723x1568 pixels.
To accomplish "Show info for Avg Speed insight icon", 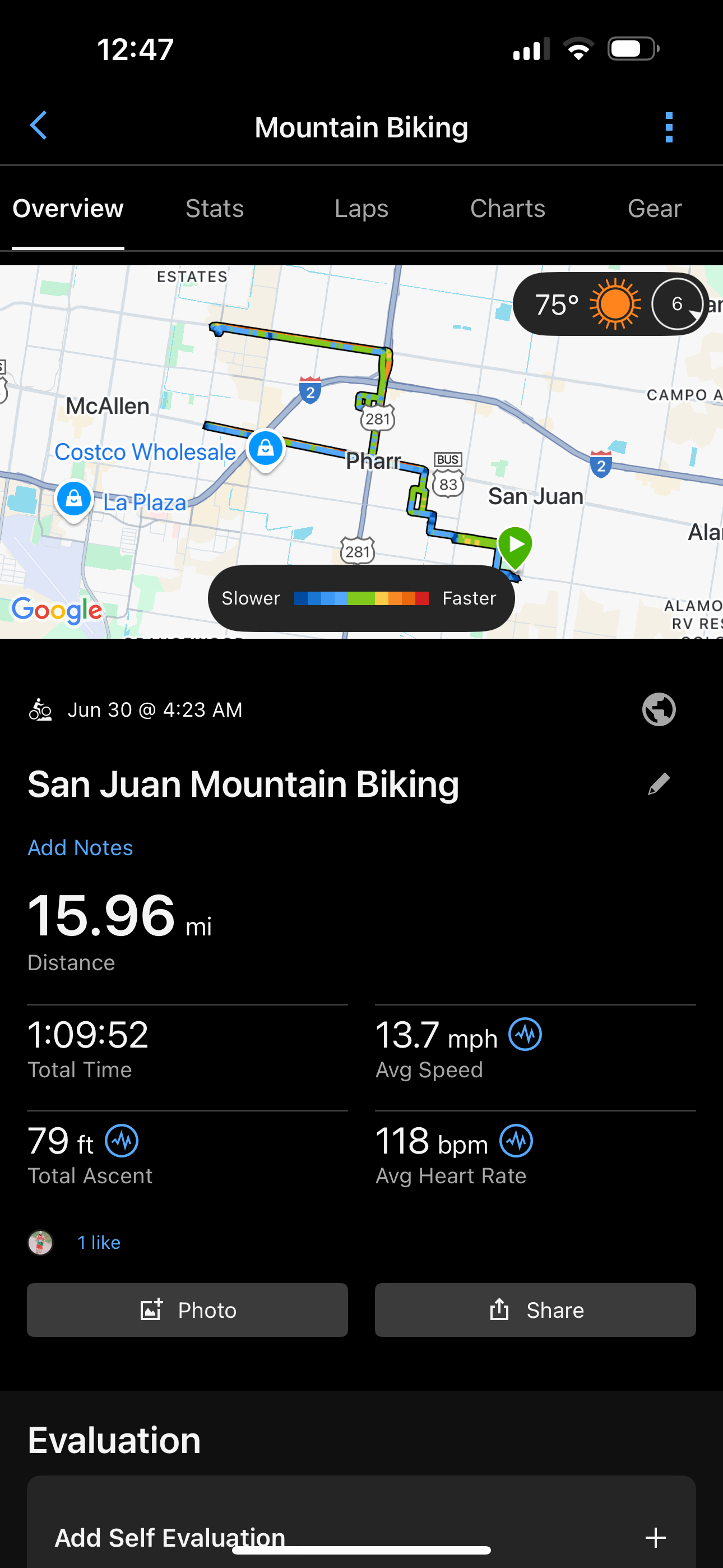I will (525, 1034).
